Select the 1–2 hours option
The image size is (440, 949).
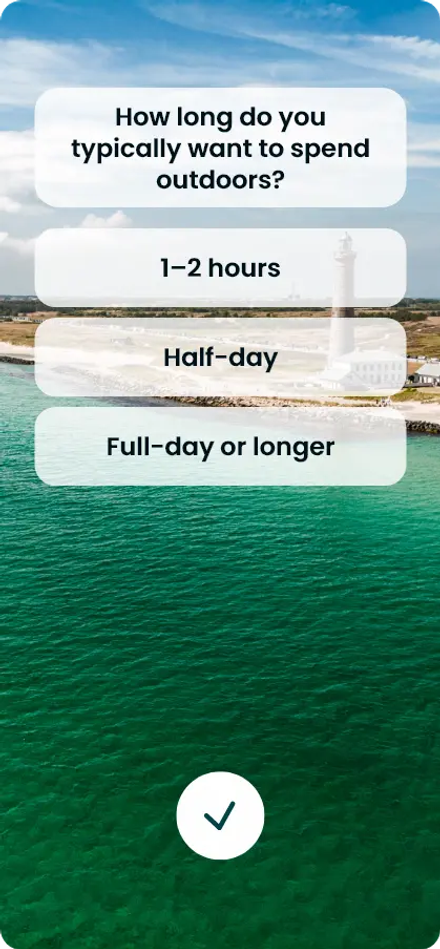[x=220, y=268]
